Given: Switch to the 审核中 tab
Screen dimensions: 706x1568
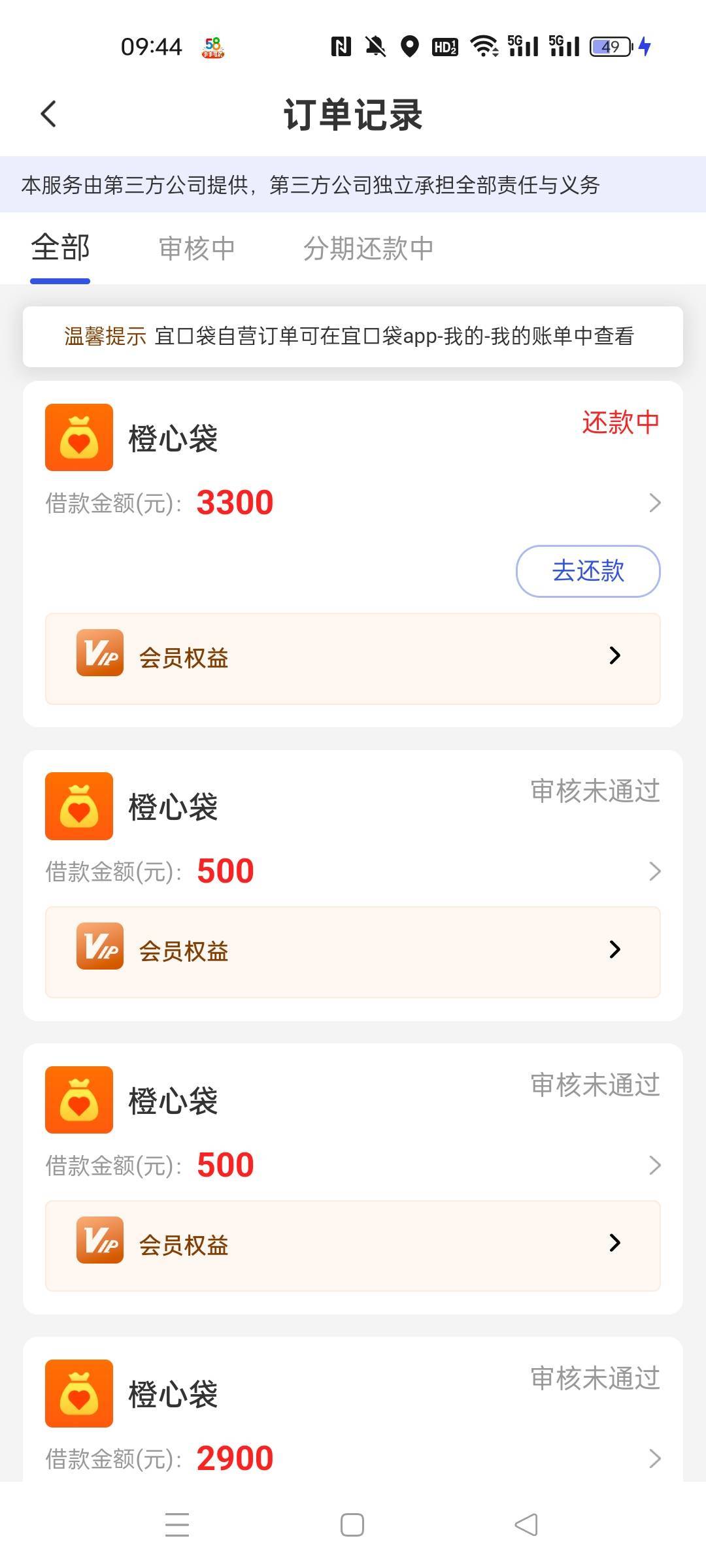Looking at the screenshot, I should (x=197, y=249).
